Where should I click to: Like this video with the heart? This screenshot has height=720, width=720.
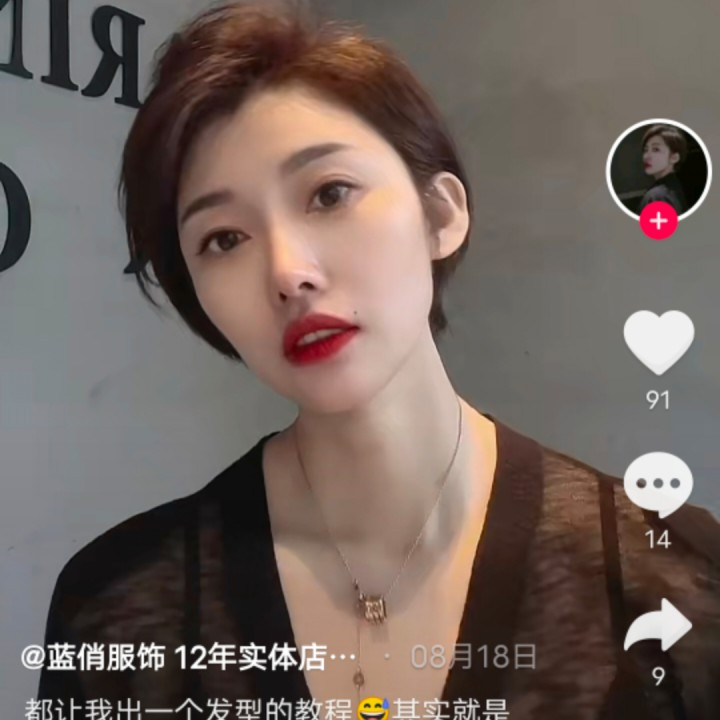click(658, 342)
